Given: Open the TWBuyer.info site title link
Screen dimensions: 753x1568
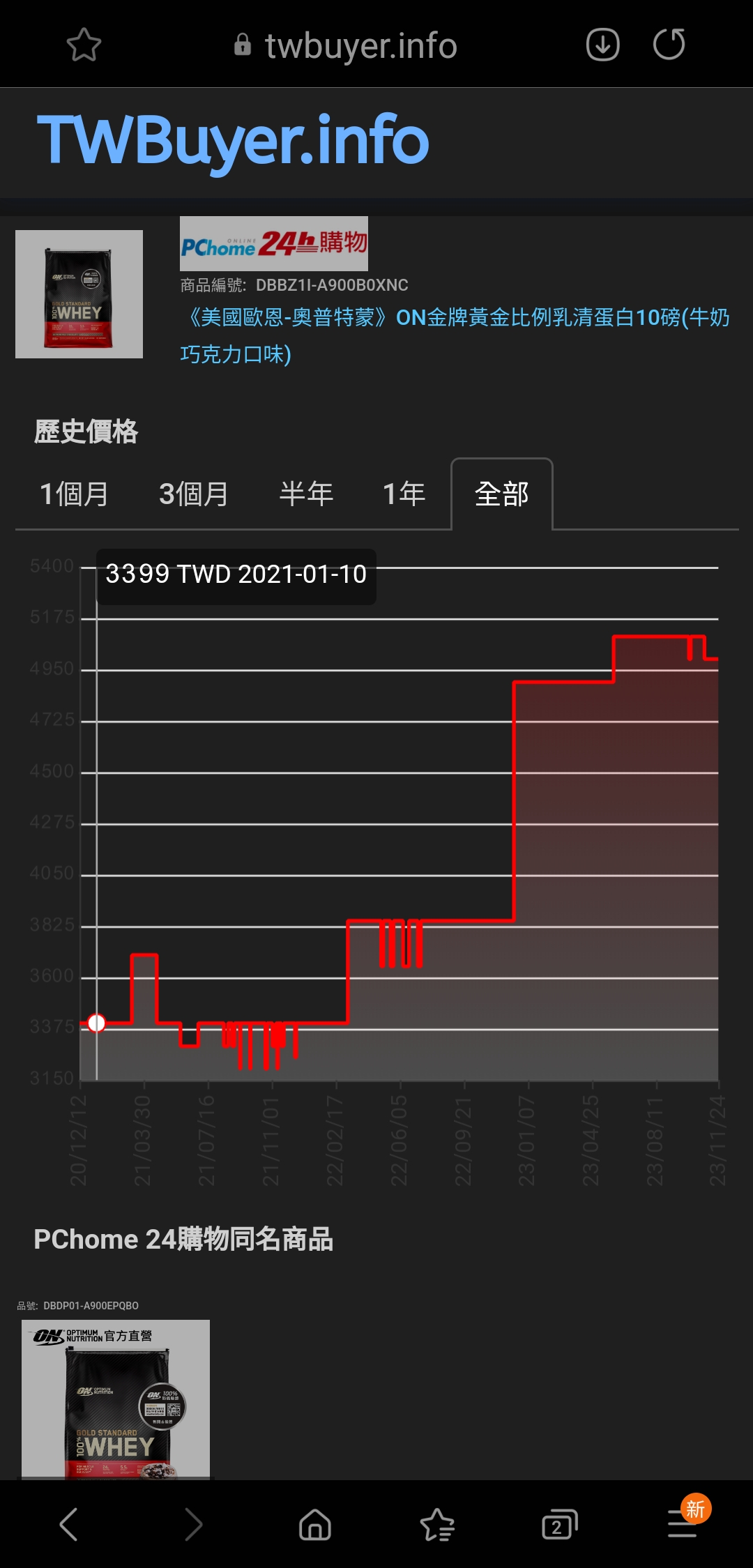Looking at the screenshot, I should (233, 142).
